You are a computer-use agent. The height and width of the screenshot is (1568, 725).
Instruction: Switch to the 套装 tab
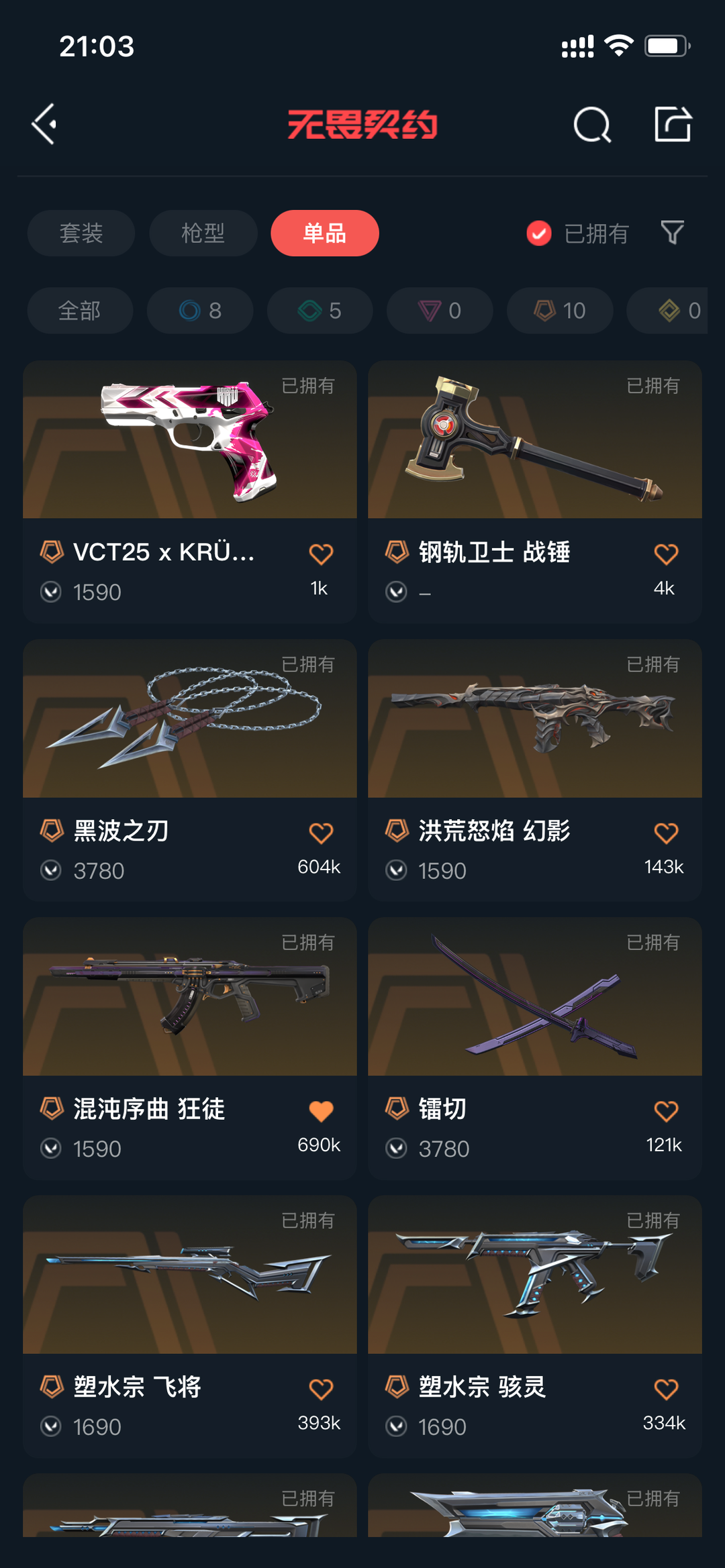click(81, 233)
